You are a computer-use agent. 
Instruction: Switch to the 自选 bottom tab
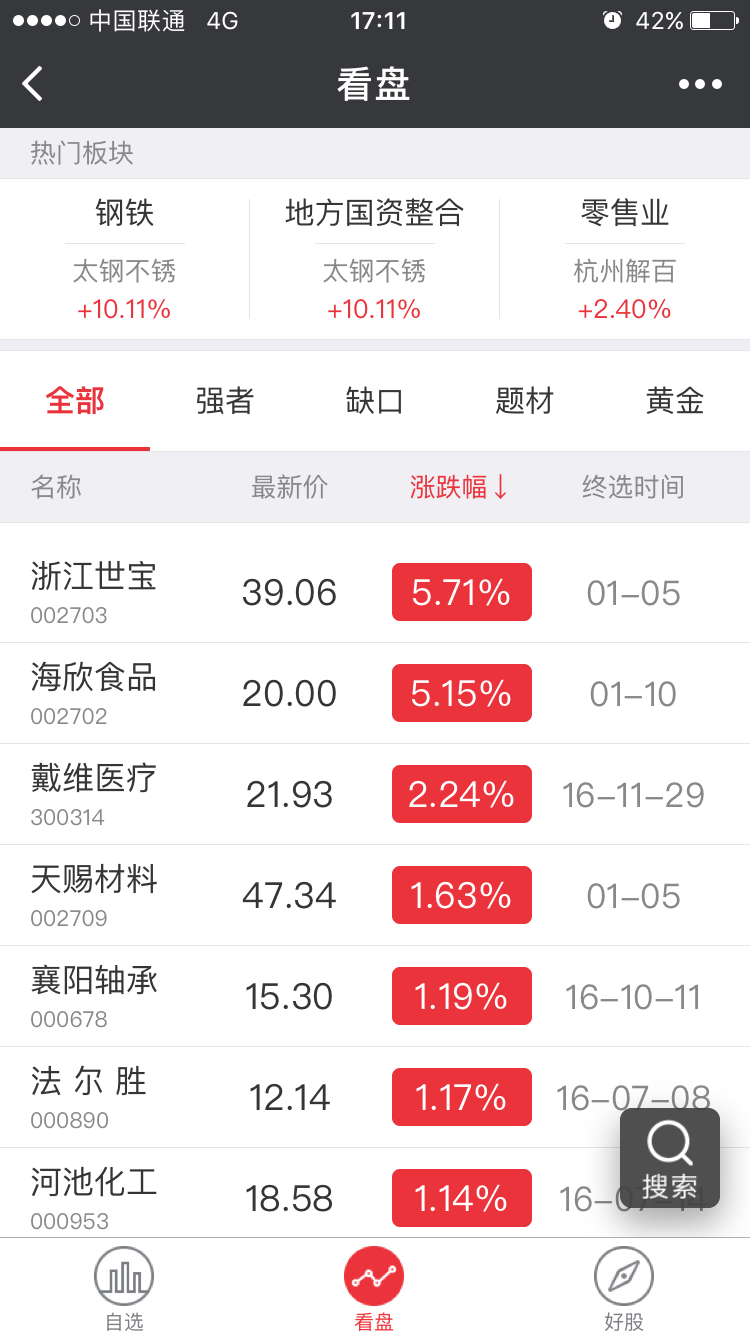click(124, 1288)
